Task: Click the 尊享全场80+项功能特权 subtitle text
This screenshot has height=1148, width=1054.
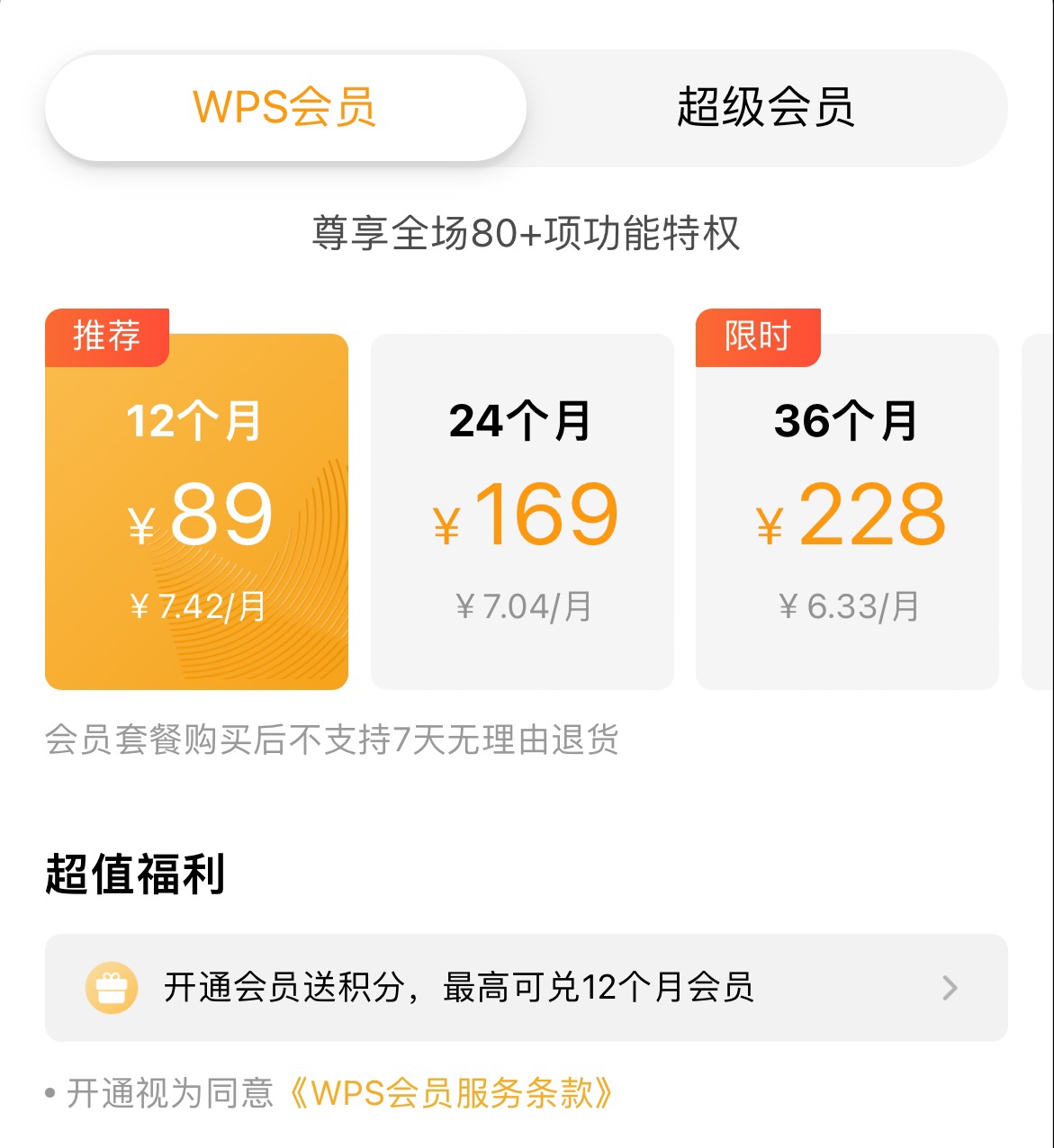Action: pos(527,232)
